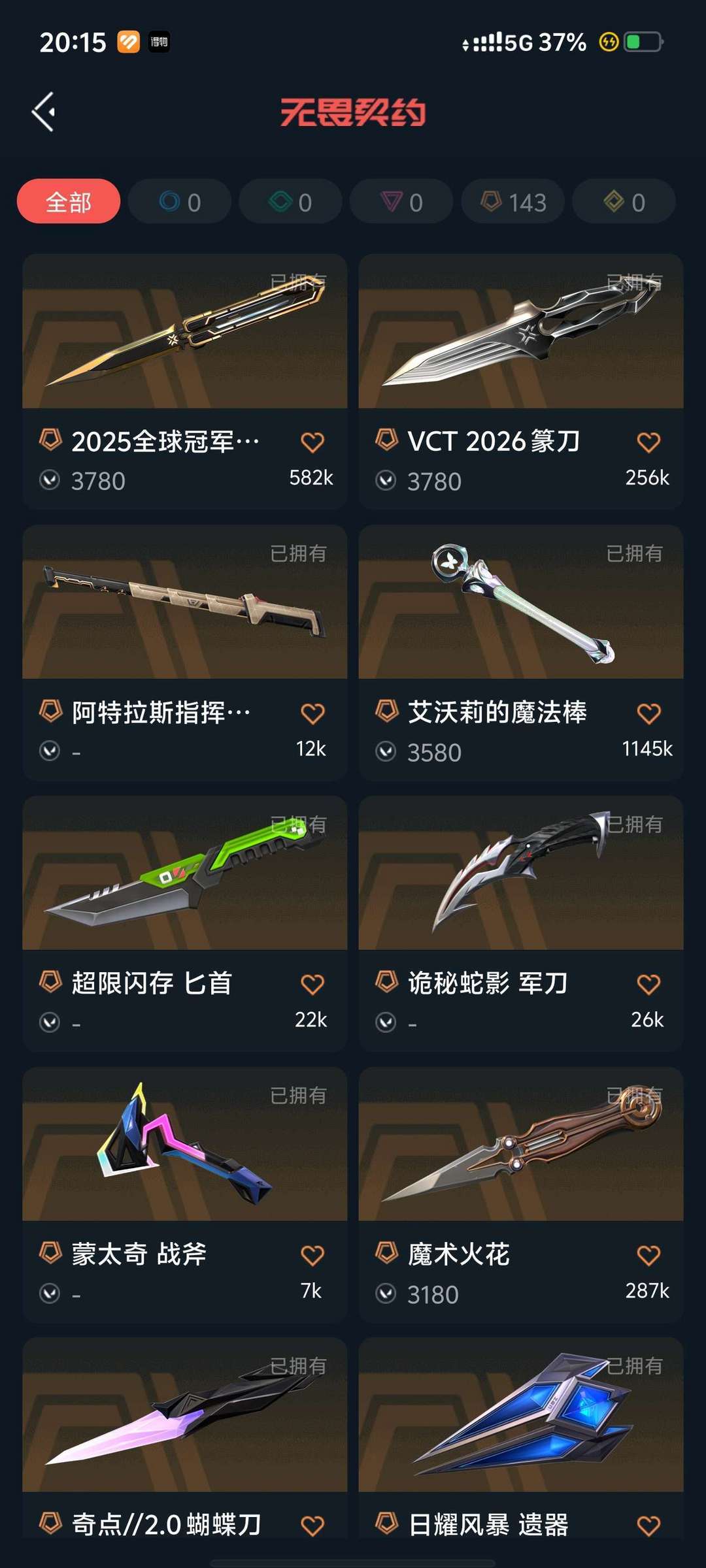Favorite the VCT 2026 篆刀 item
Viewport: 706px width, 1568px height.
coord(648,442)
